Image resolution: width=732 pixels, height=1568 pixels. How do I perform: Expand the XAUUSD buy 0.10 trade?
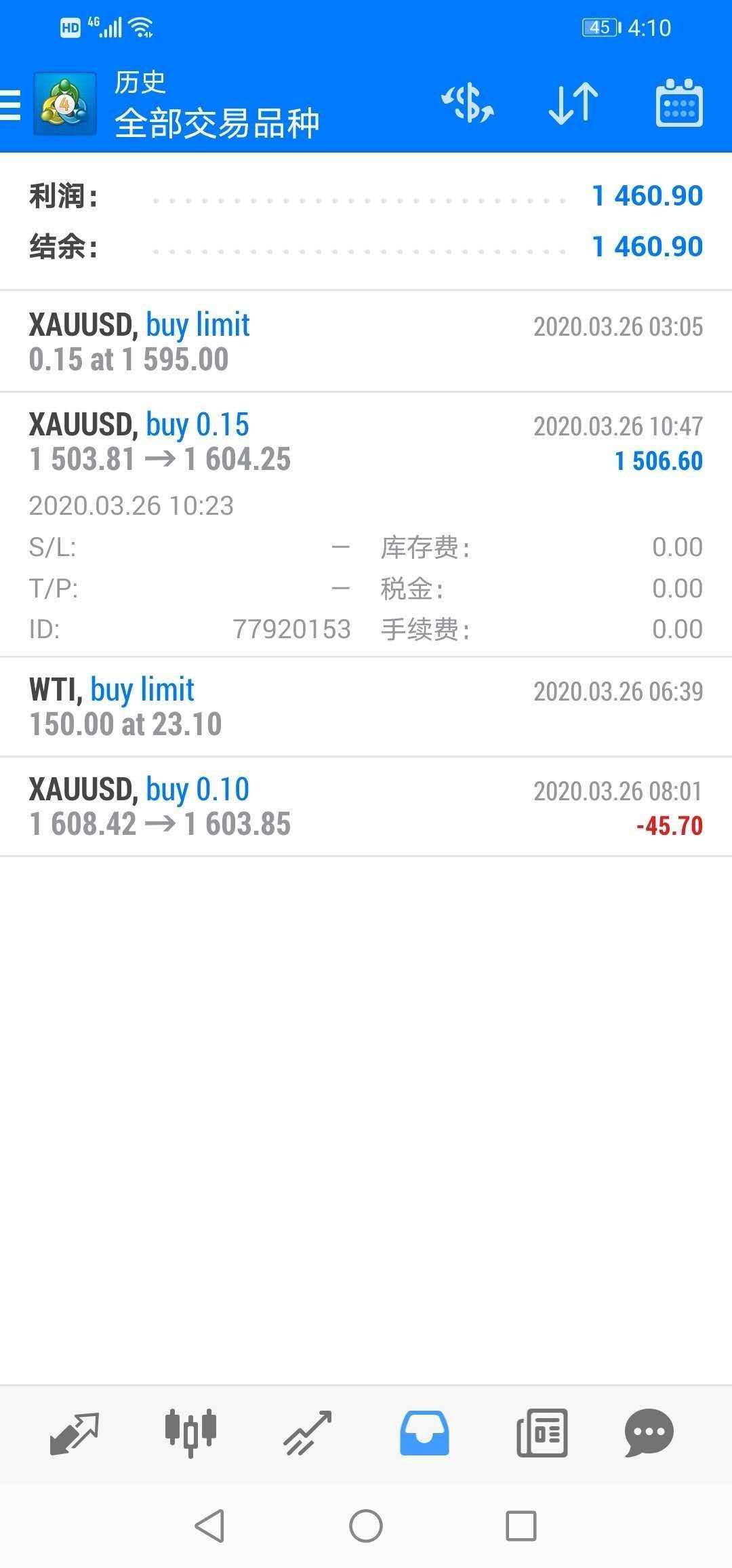[x=366, y=806]
